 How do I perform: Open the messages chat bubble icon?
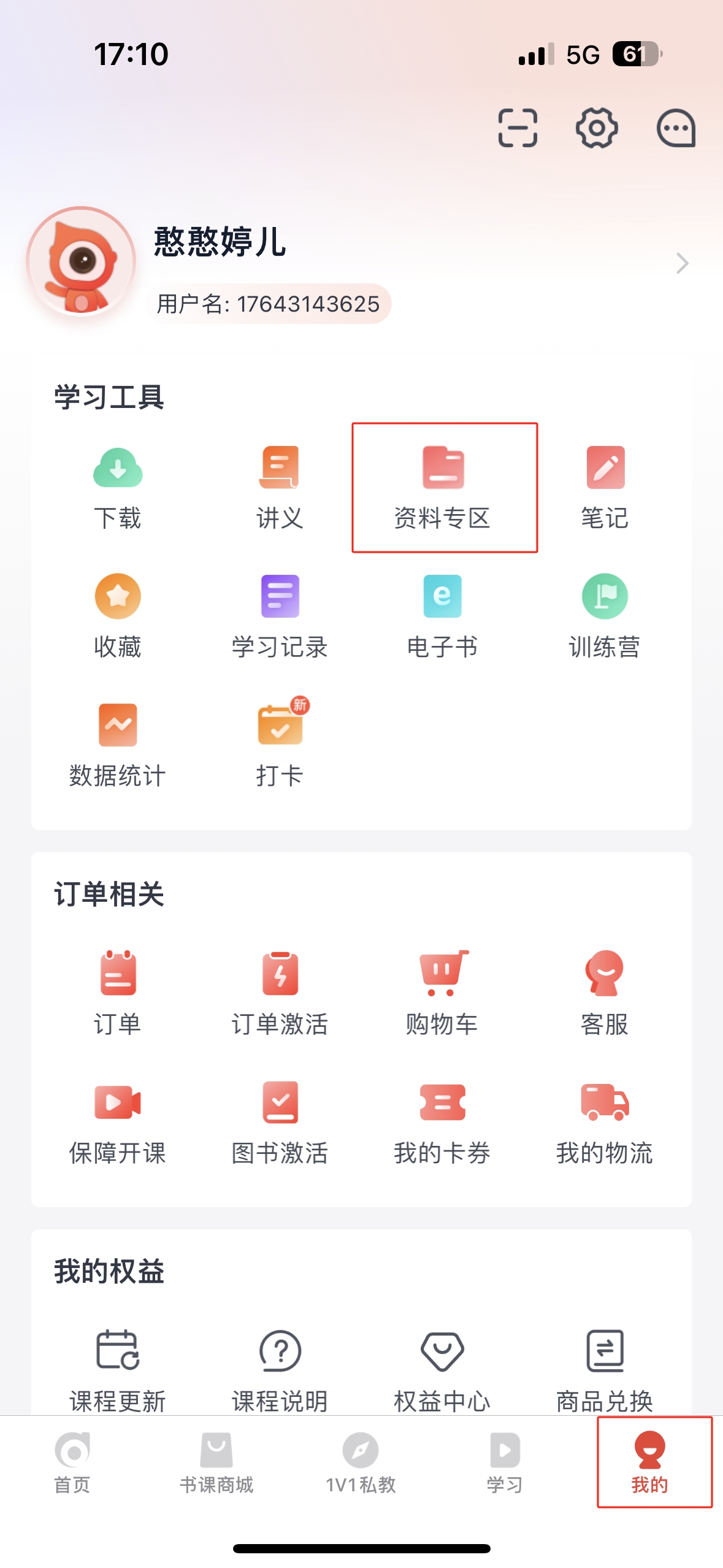click(x=675, y=128)
